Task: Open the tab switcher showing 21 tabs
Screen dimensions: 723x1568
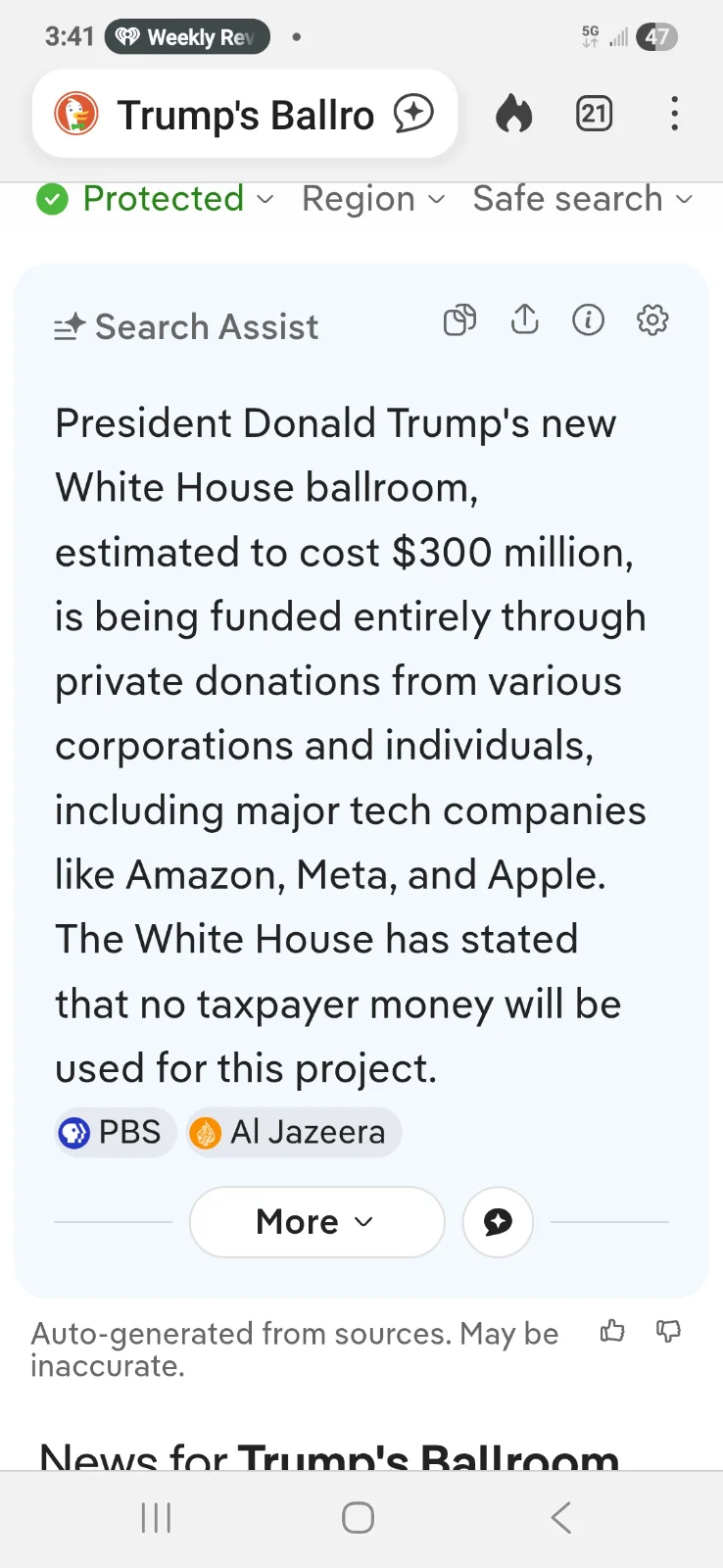Action: pos(594,114)
